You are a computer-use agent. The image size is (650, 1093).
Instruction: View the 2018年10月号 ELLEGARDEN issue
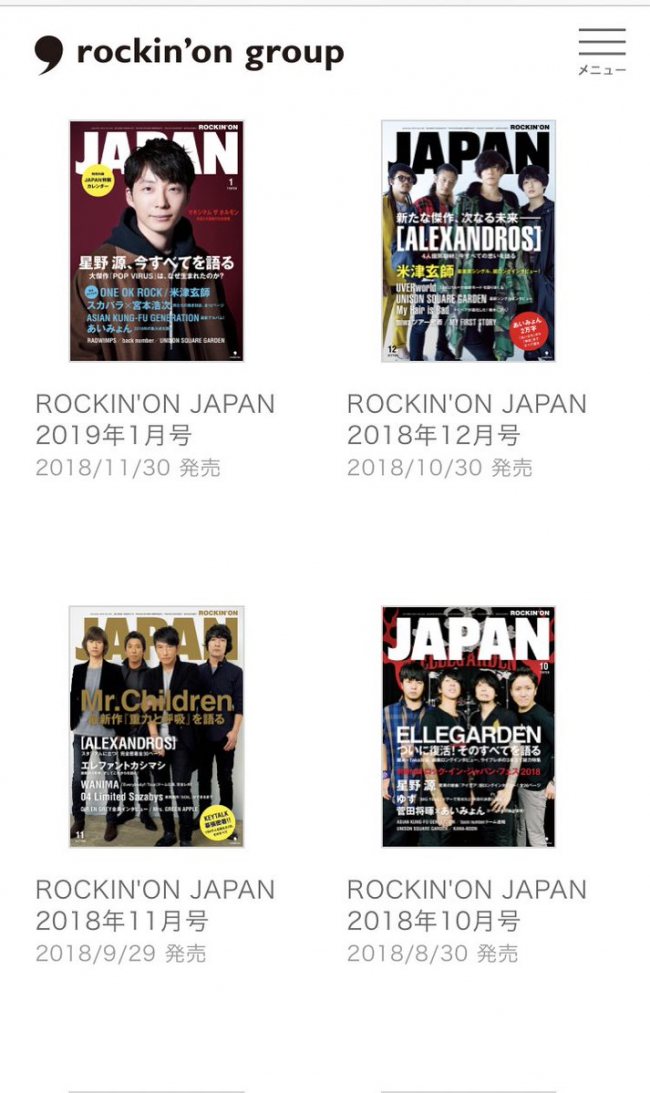(x=468, y=726)
